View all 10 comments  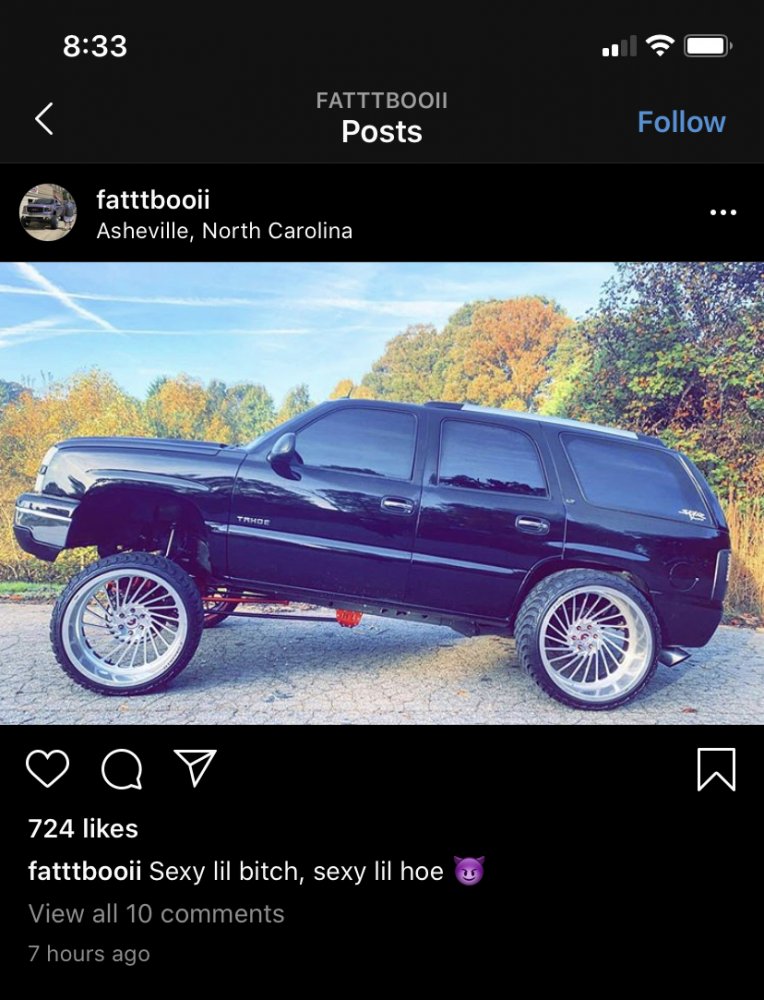click(x=156, y=913)
